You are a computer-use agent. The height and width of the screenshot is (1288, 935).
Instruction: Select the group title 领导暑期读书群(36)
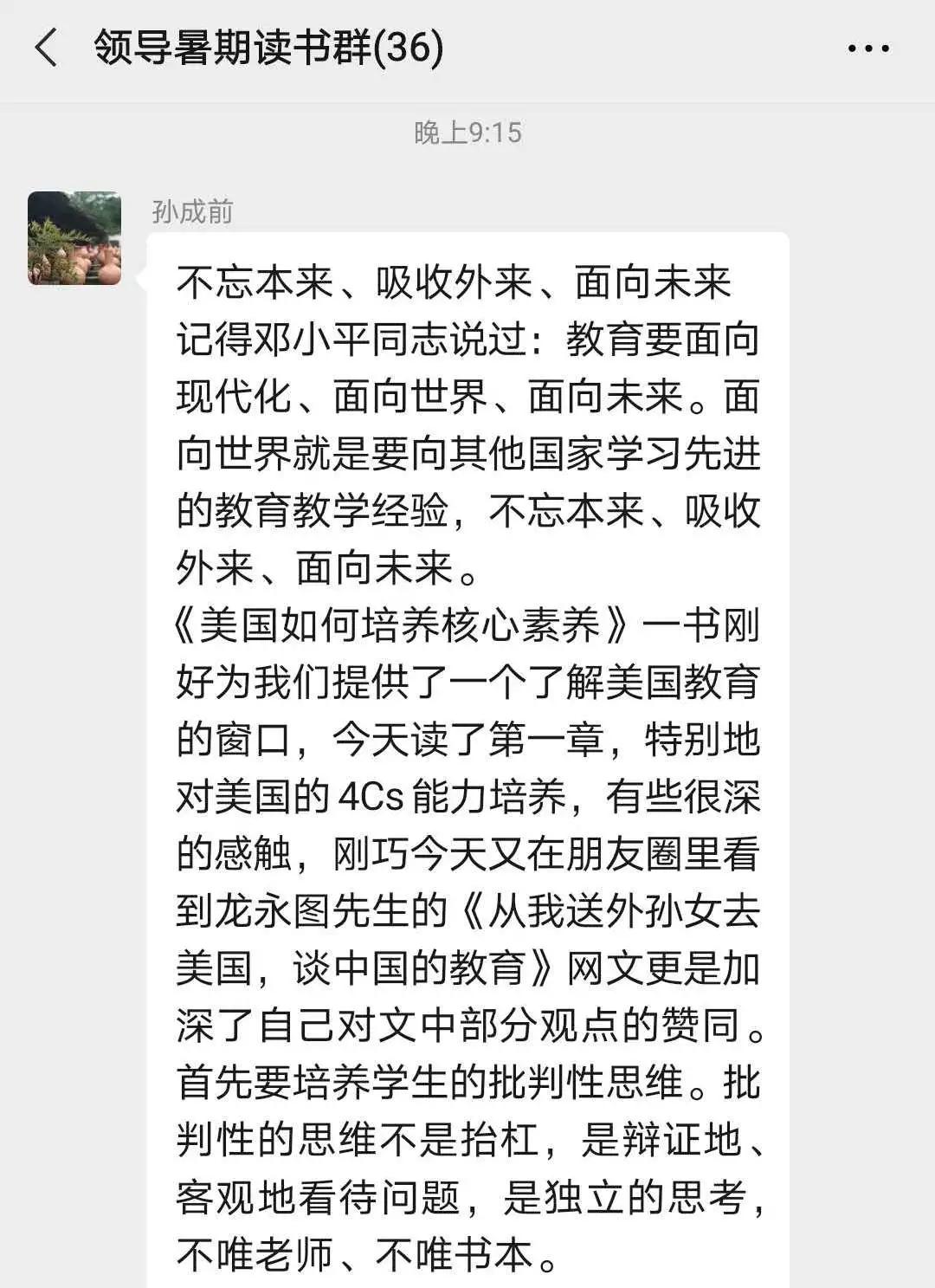coord(264,50)
